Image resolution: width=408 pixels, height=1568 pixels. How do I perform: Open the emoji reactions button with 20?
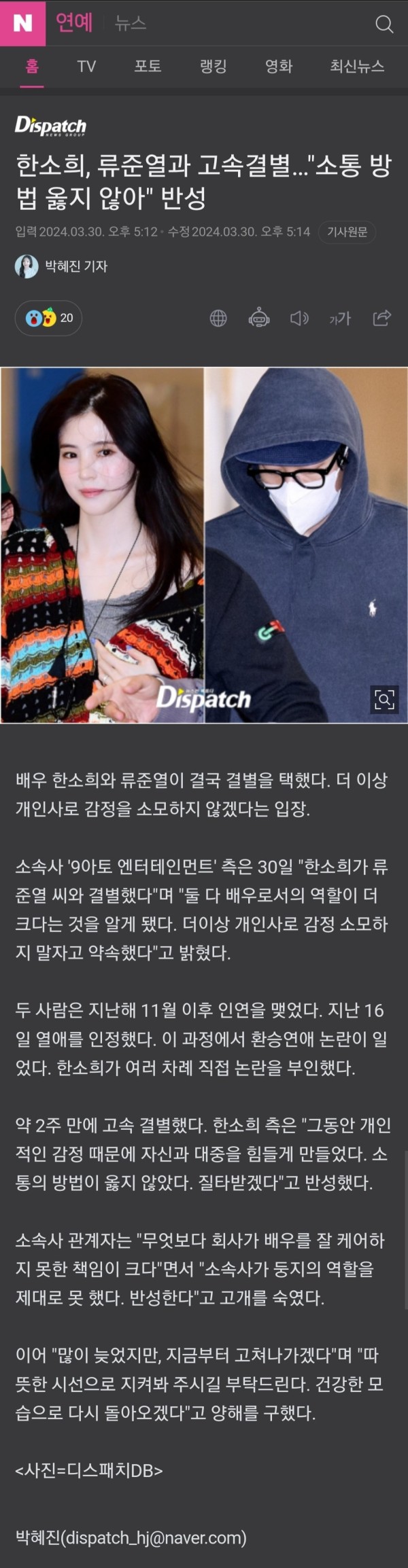pyautogui.click(x=49, y=318)
